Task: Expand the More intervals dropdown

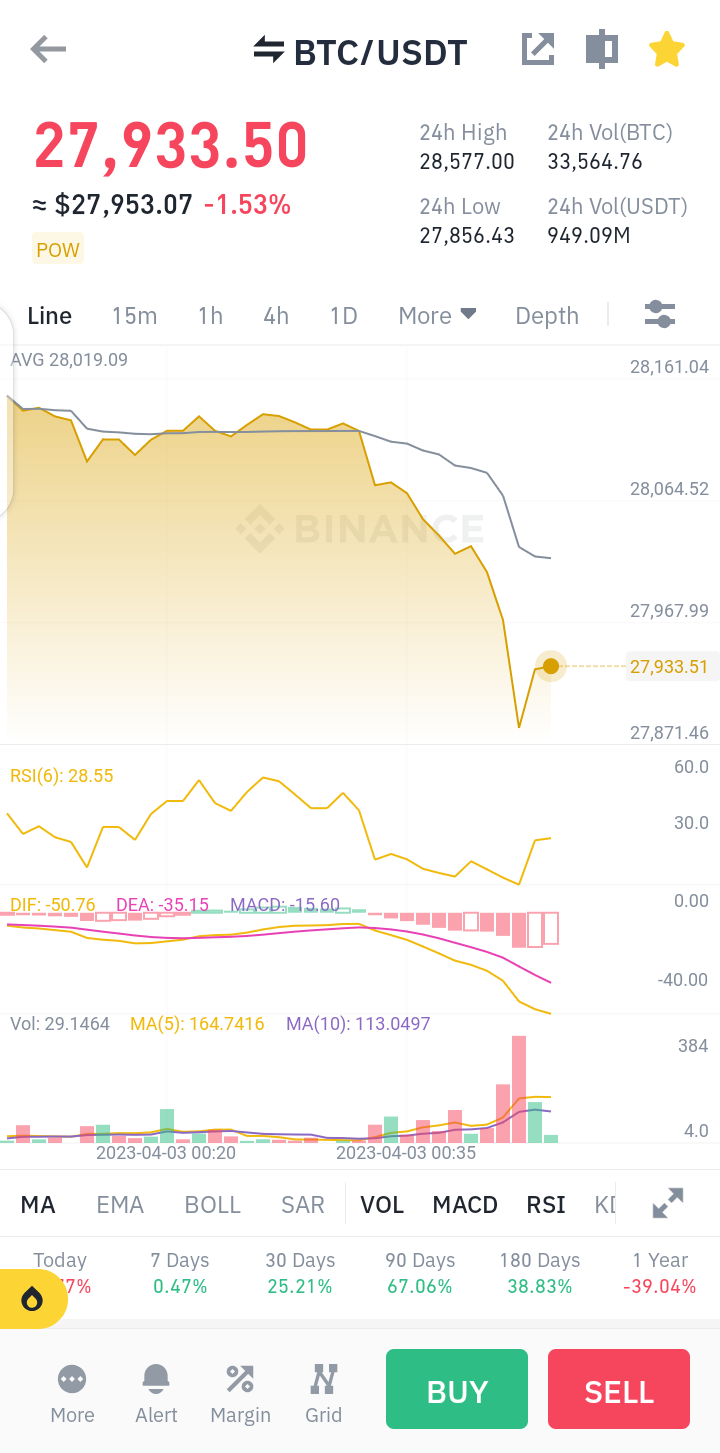Action: [x=437, y=316]
